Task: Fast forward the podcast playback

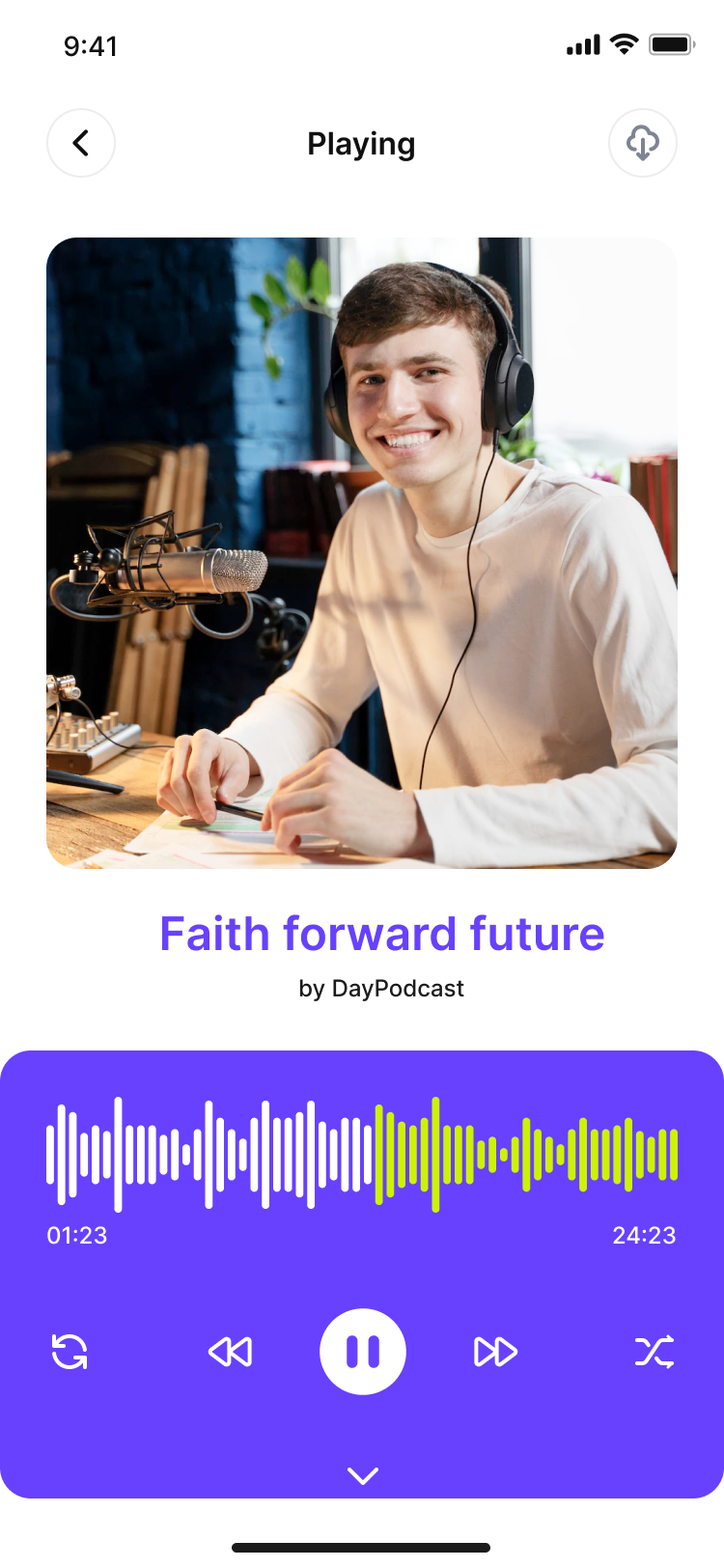Action: 495,1352
